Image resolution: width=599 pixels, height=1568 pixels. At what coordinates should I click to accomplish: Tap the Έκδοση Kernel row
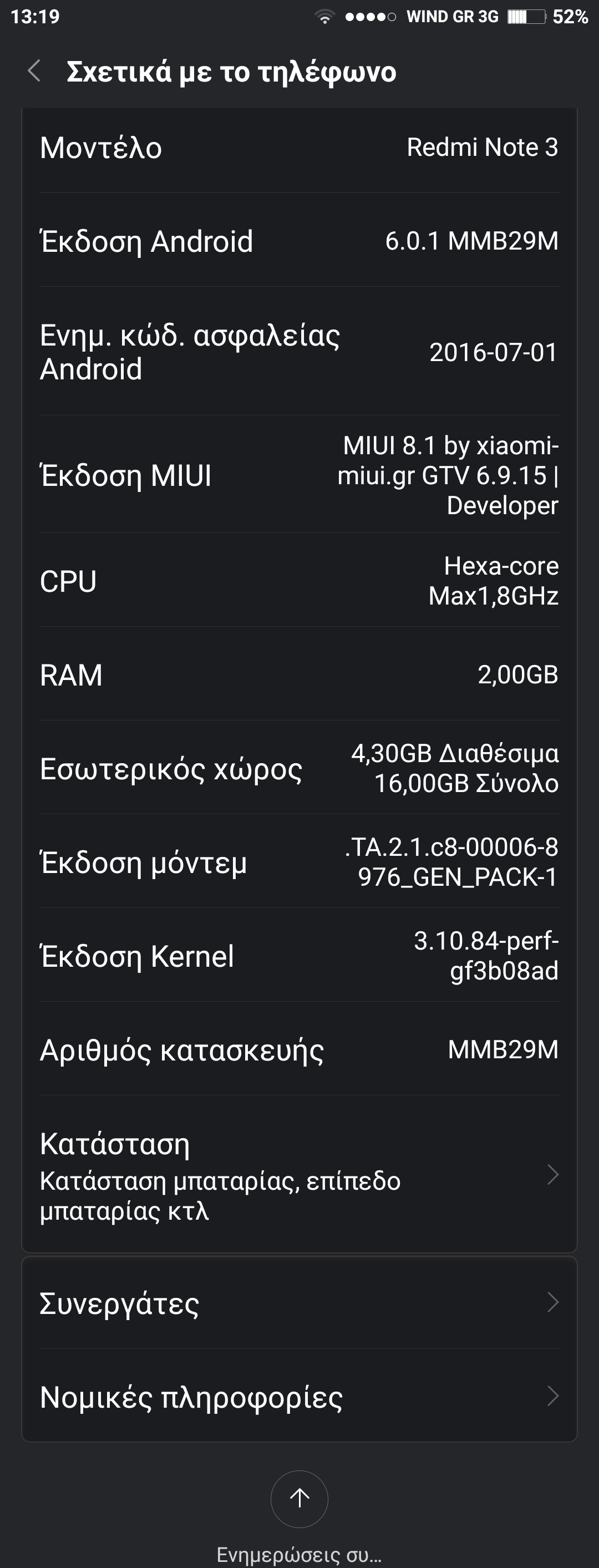[299, 955]
